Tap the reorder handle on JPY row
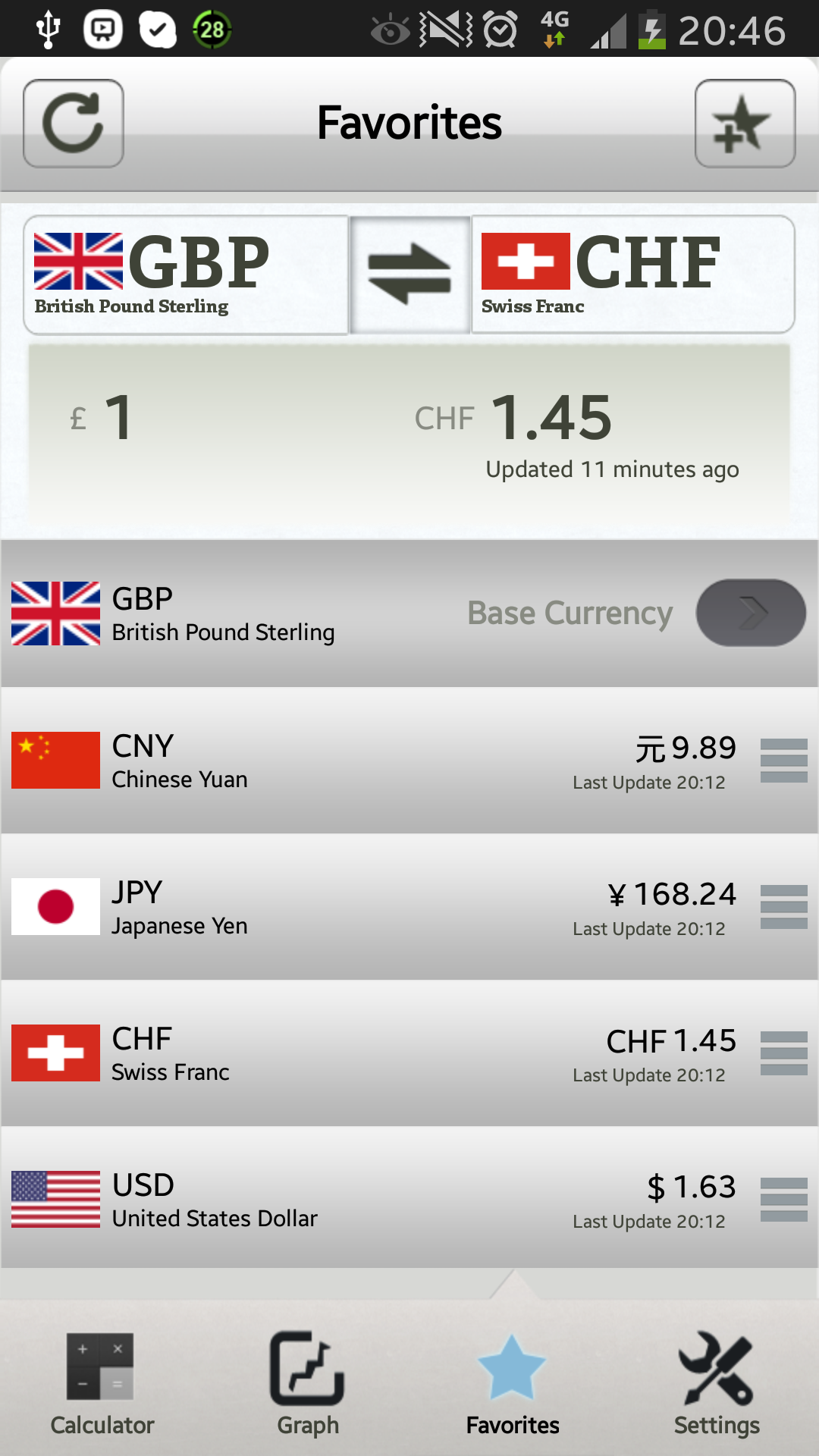This screenshot has height=1456, width=819. (783, 907)
